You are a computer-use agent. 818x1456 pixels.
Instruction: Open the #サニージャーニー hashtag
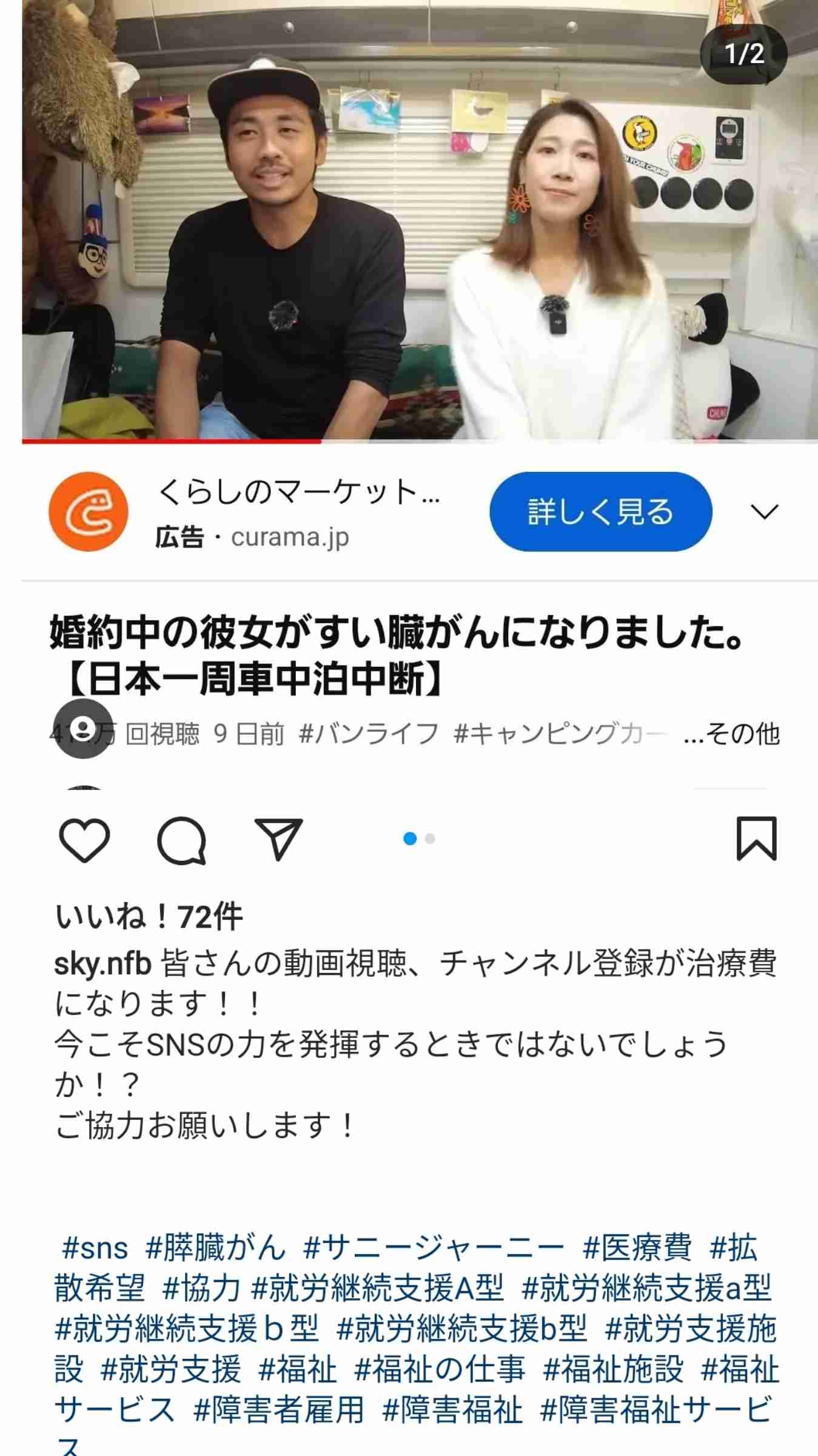click(434, 1249)
